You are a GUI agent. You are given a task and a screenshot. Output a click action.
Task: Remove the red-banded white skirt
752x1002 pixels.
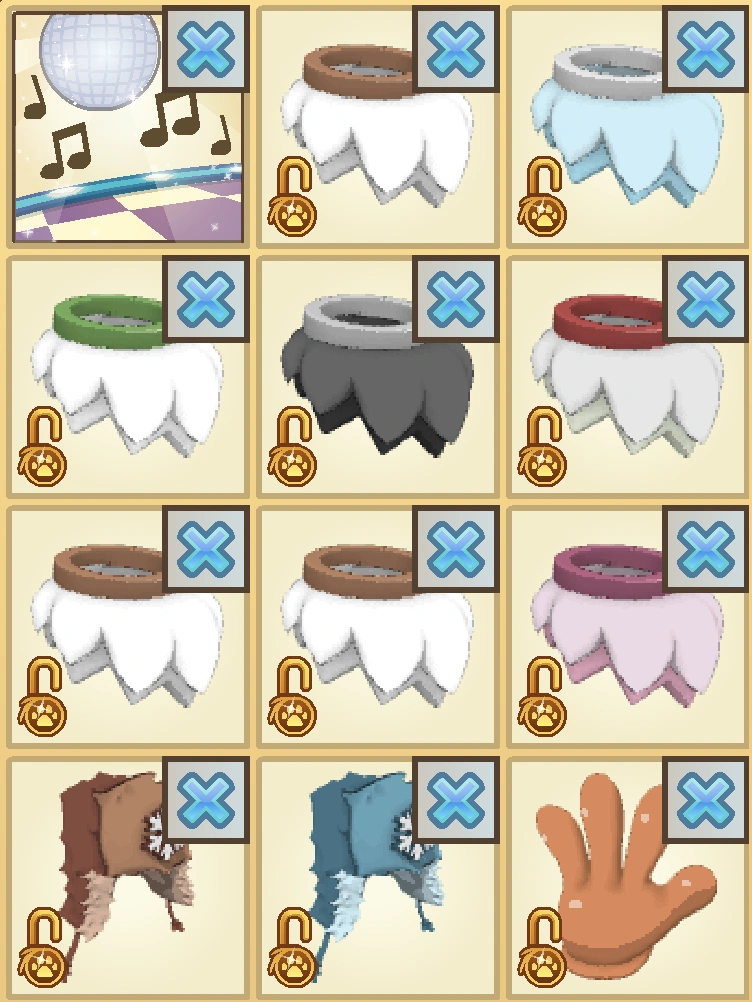pos(706,299)
